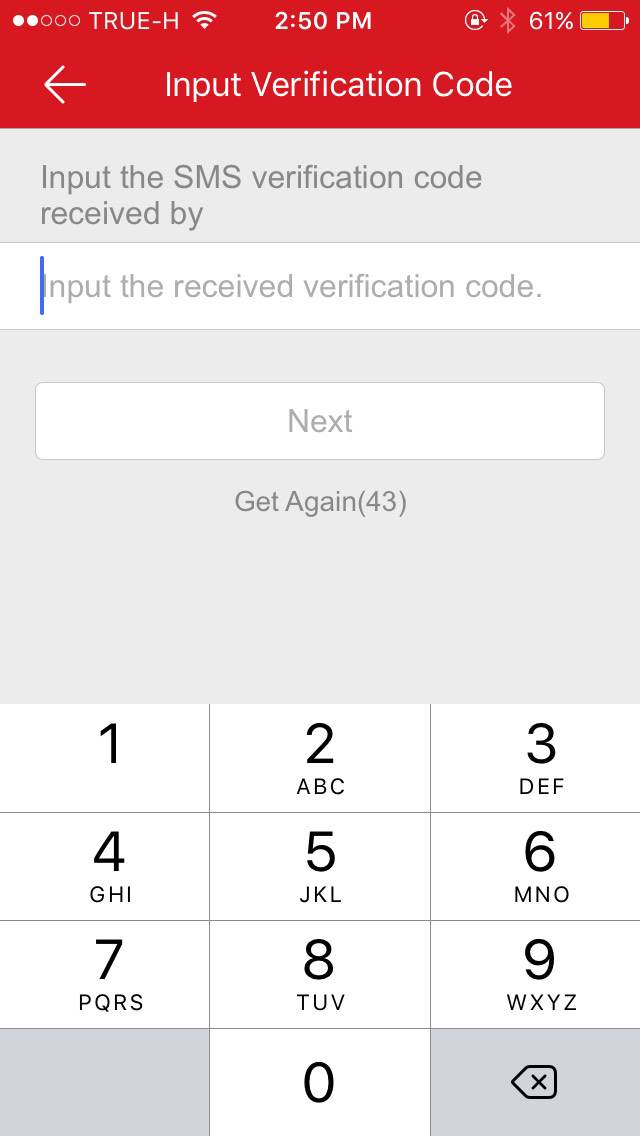Request the code again via Get Again

tap(320, 501)
